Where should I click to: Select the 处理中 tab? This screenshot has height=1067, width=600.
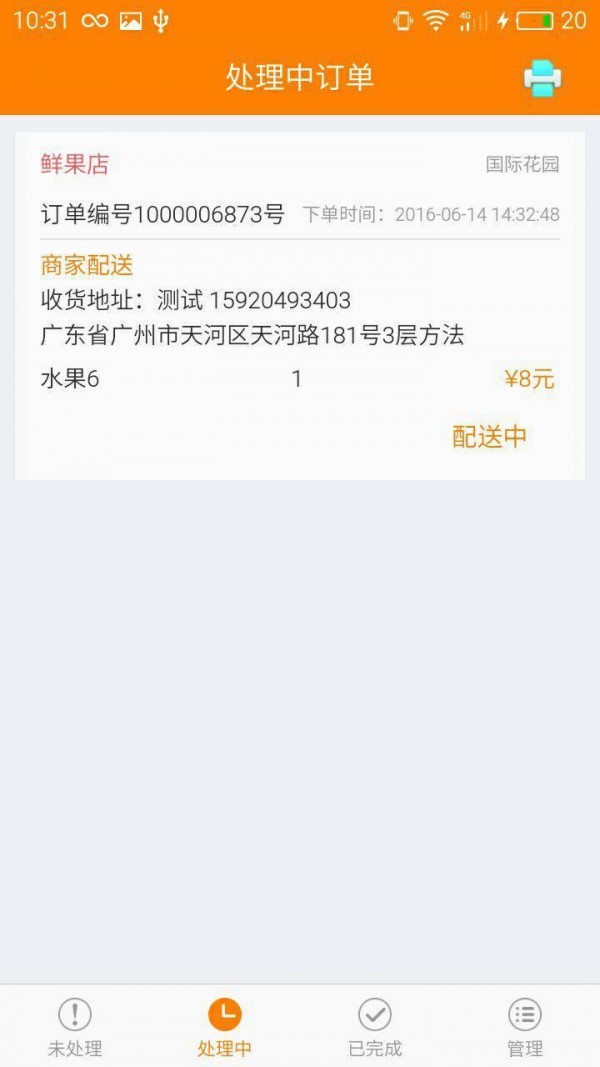[x=225, y=1027]
